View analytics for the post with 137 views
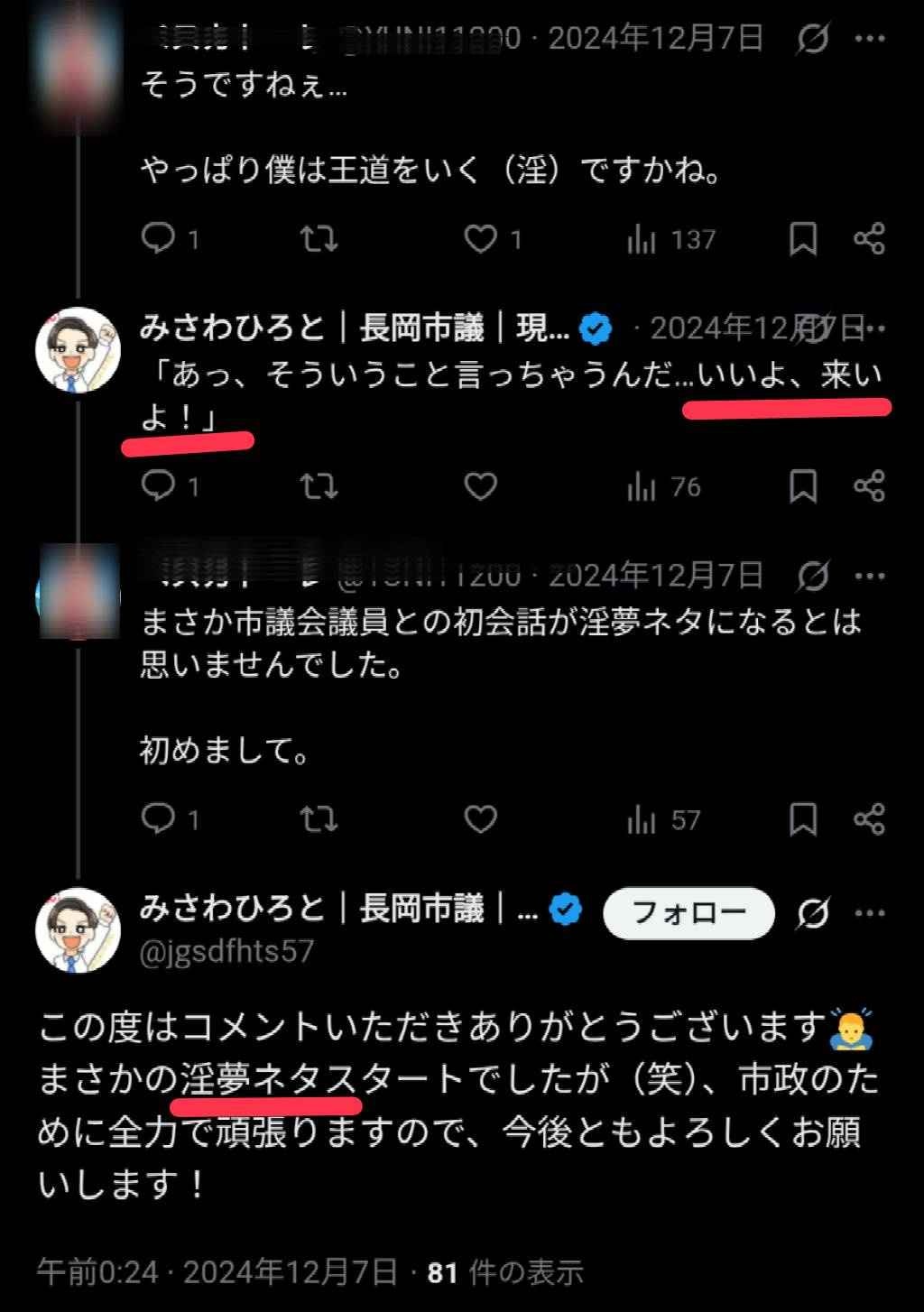The image size is (924, 1312). [x=670, y=239]
